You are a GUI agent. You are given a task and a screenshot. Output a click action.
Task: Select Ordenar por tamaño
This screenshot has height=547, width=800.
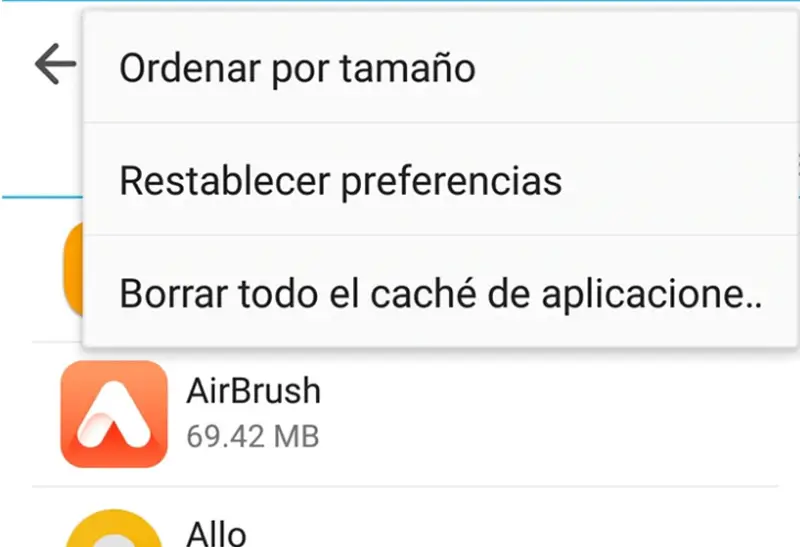[297, 68]
